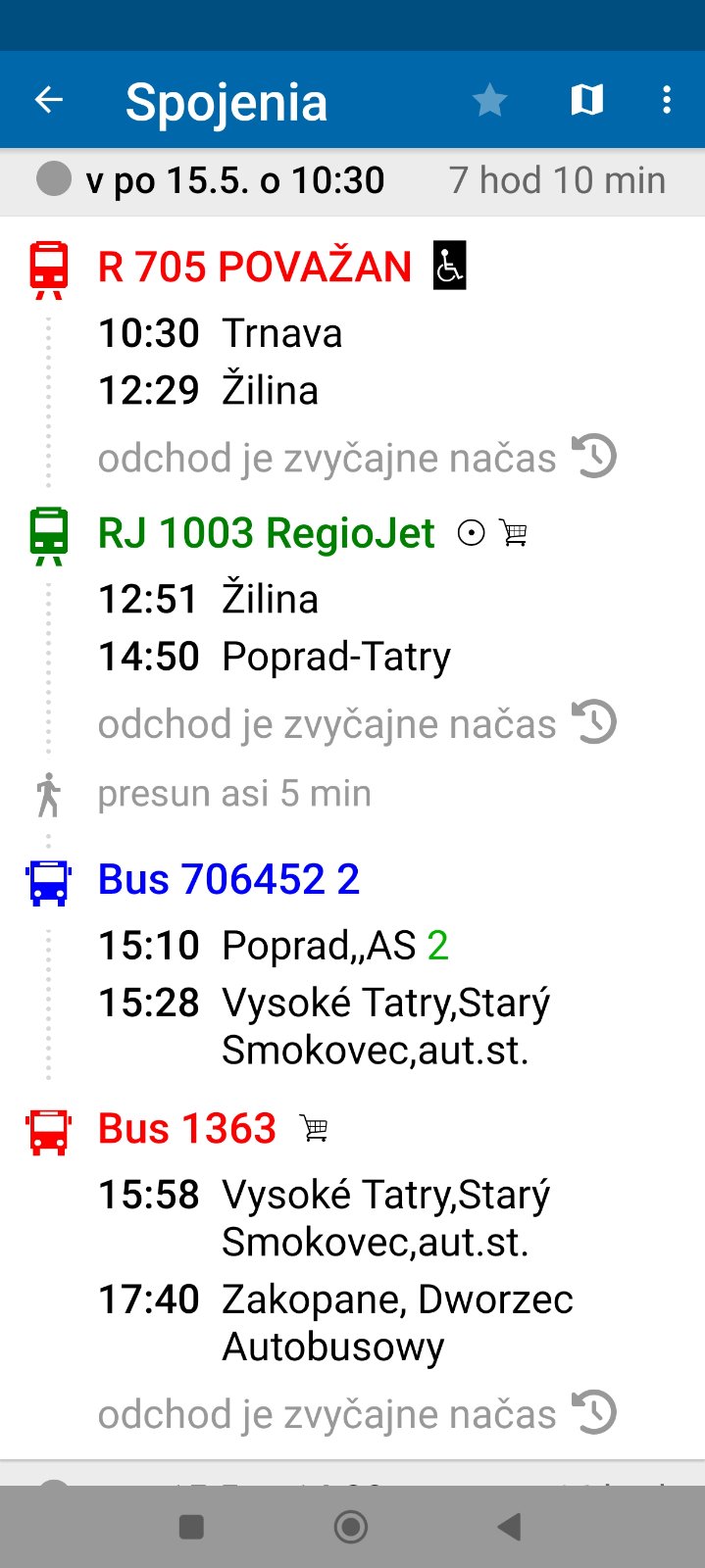Show the connection on the map

click(x=586, y=100)
